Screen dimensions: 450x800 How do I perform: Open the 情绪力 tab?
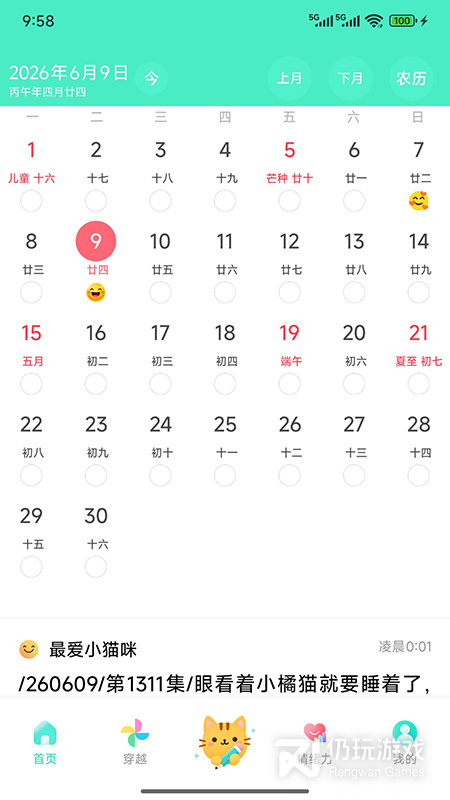314,742
